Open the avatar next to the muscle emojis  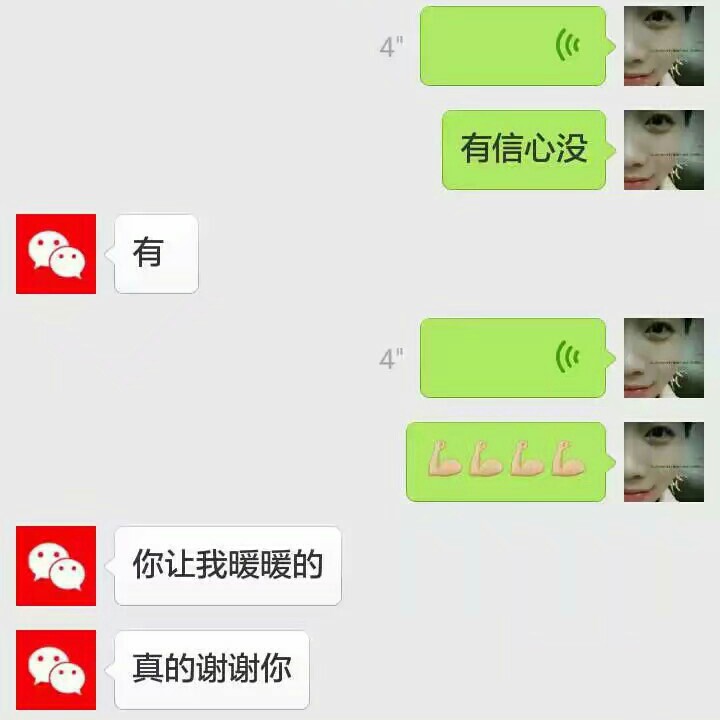[x=663, y=462]
